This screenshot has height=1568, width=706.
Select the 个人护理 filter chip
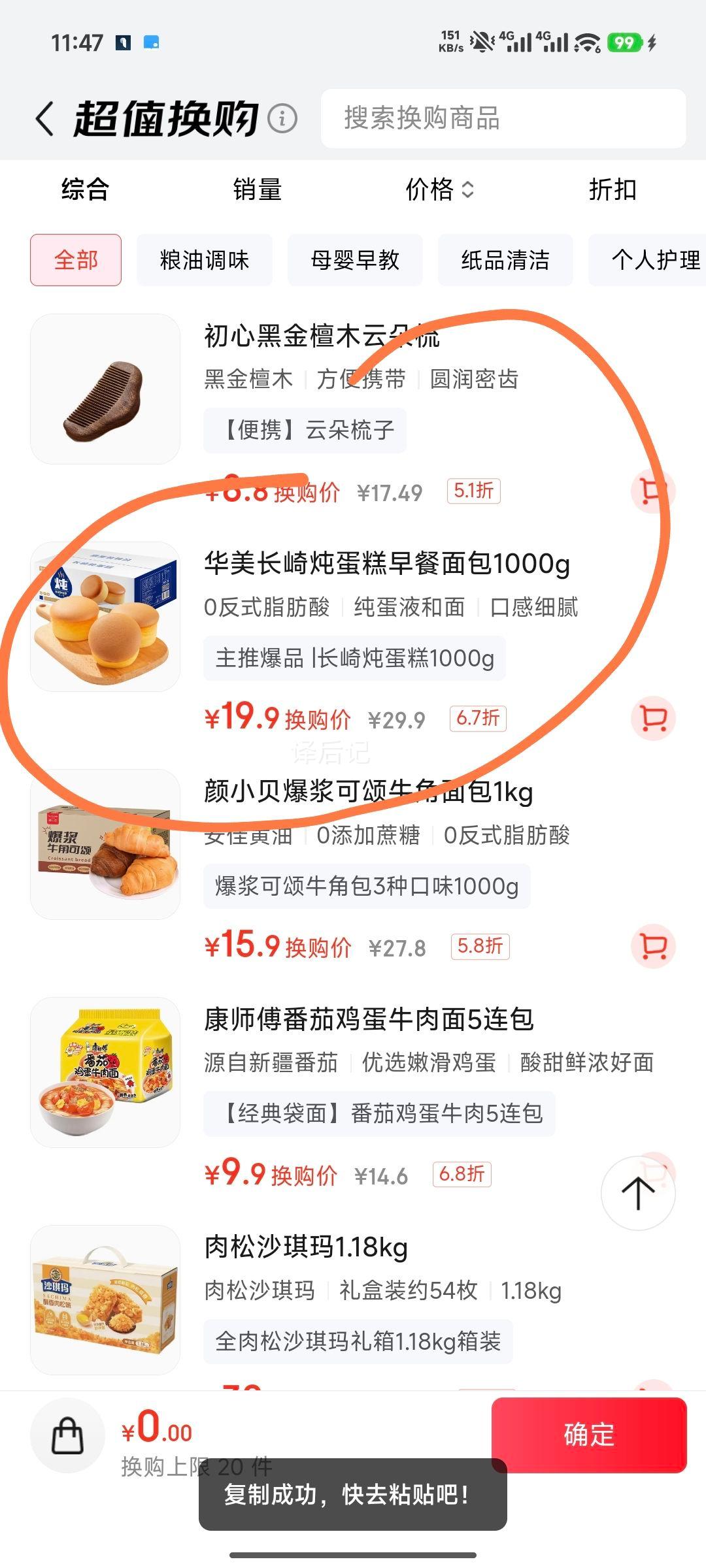pyautogui.click(x=654, y=260)
